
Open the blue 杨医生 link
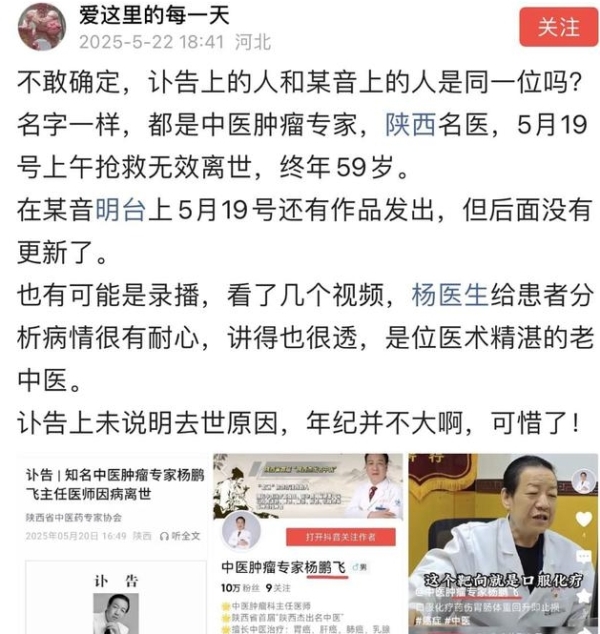tap(449, 295)
